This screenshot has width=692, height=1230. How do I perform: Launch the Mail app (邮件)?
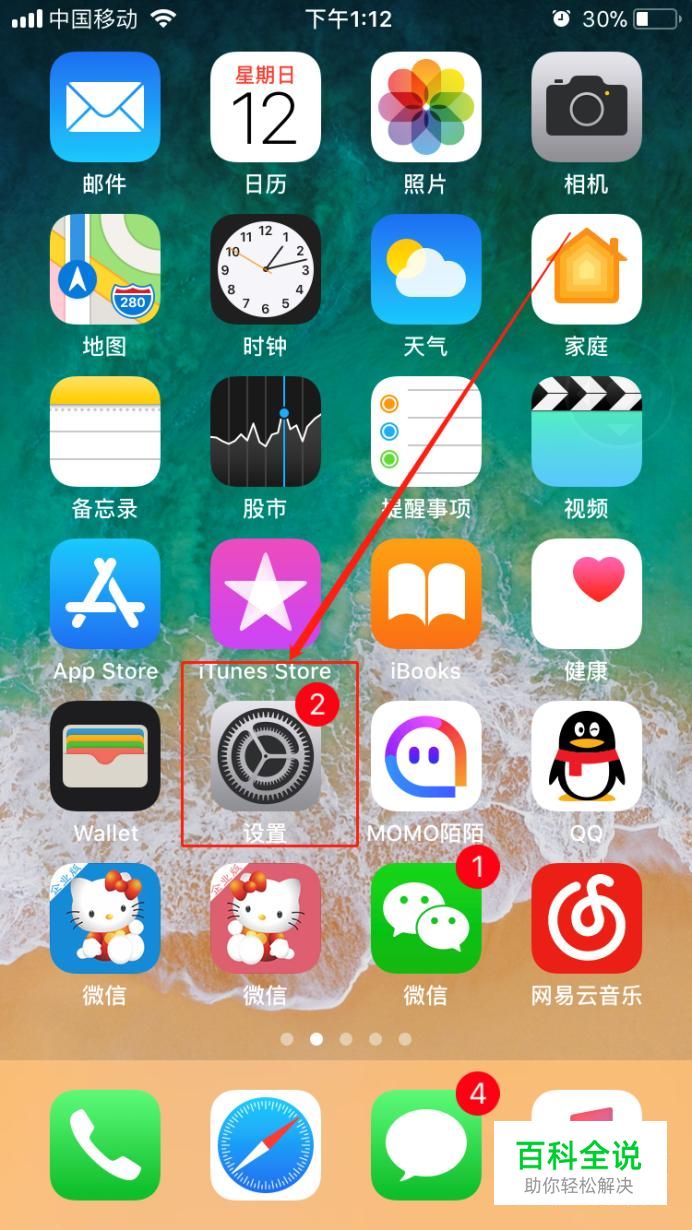105,107
